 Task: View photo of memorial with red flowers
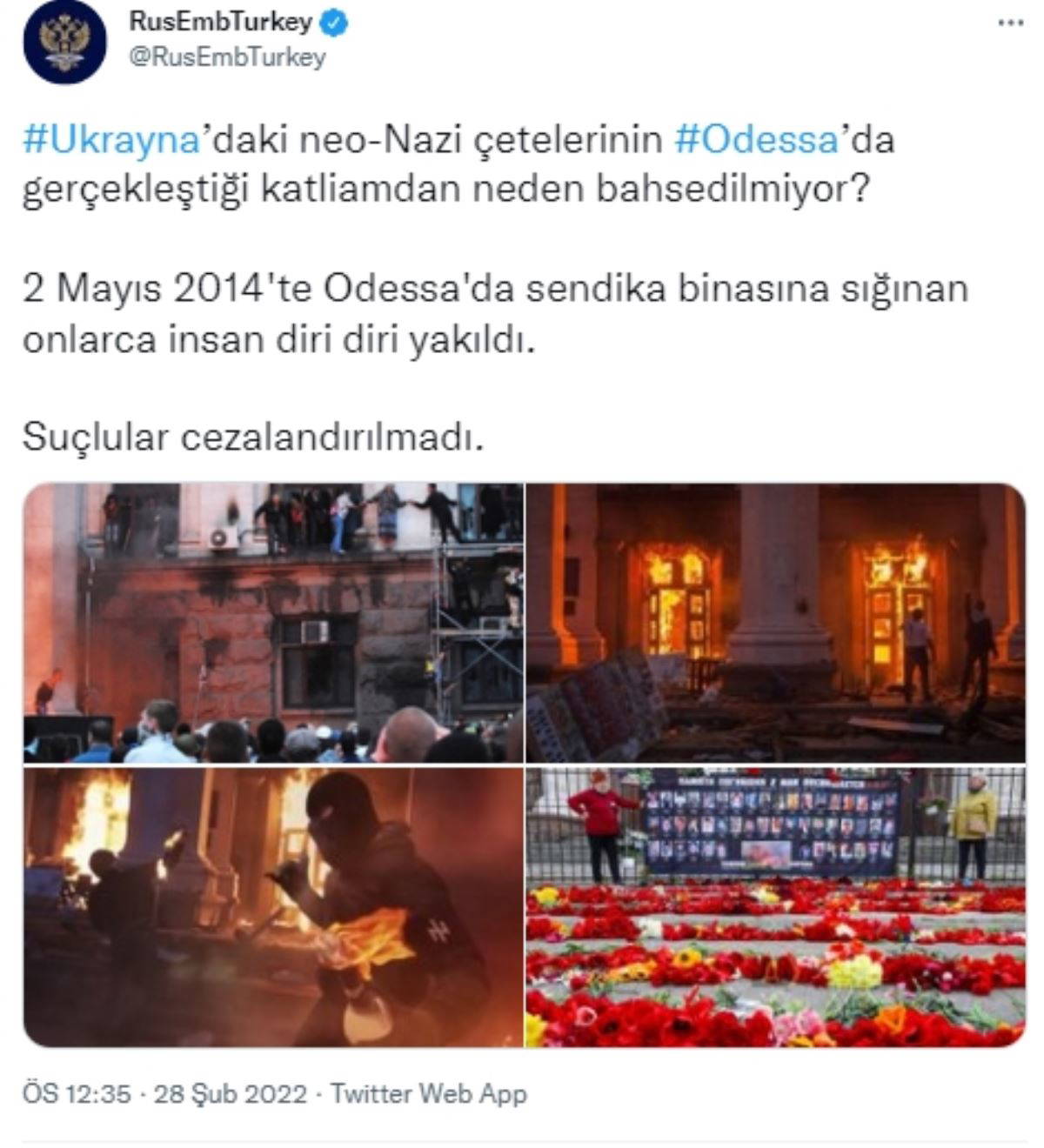[776, 906]
